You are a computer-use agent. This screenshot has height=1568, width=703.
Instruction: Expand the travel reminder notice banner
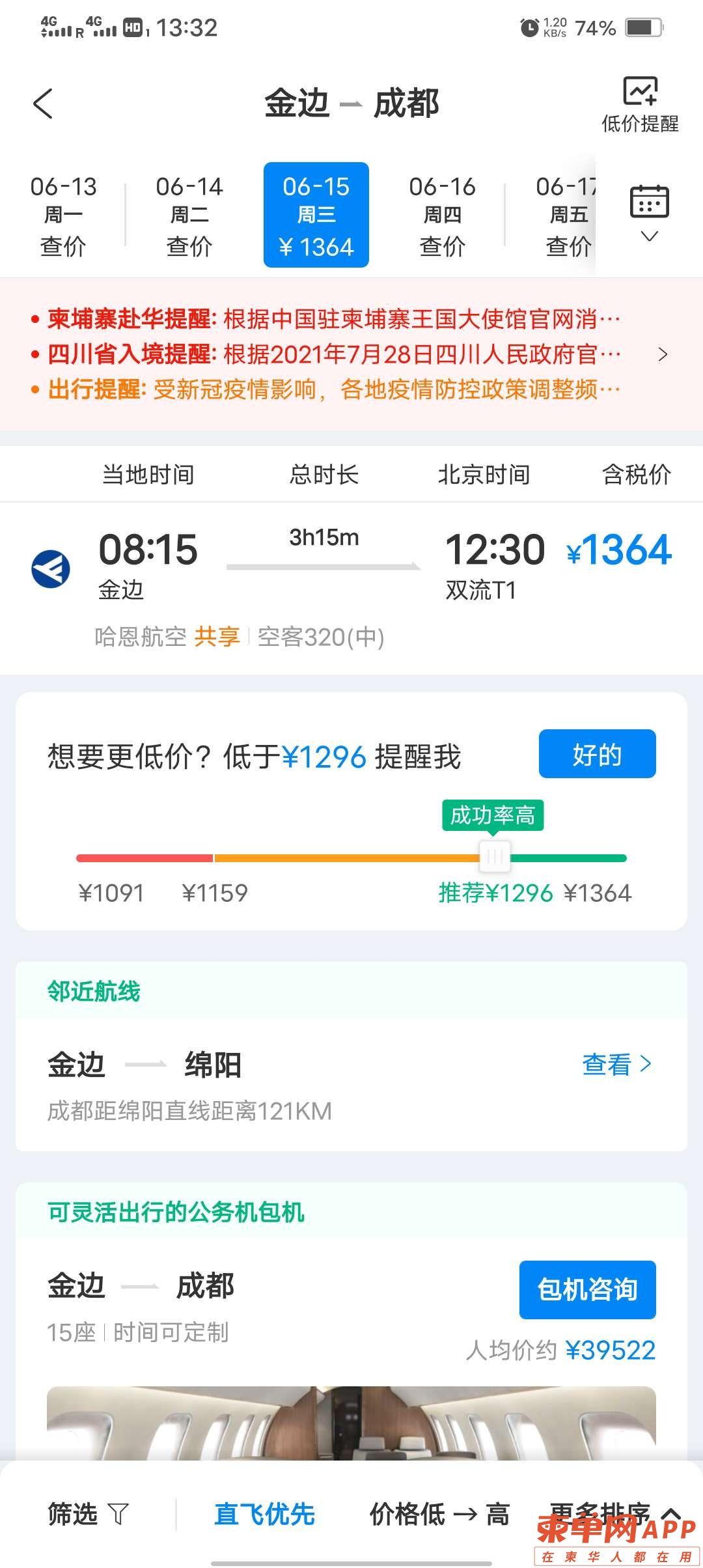[x=662, y=354]
